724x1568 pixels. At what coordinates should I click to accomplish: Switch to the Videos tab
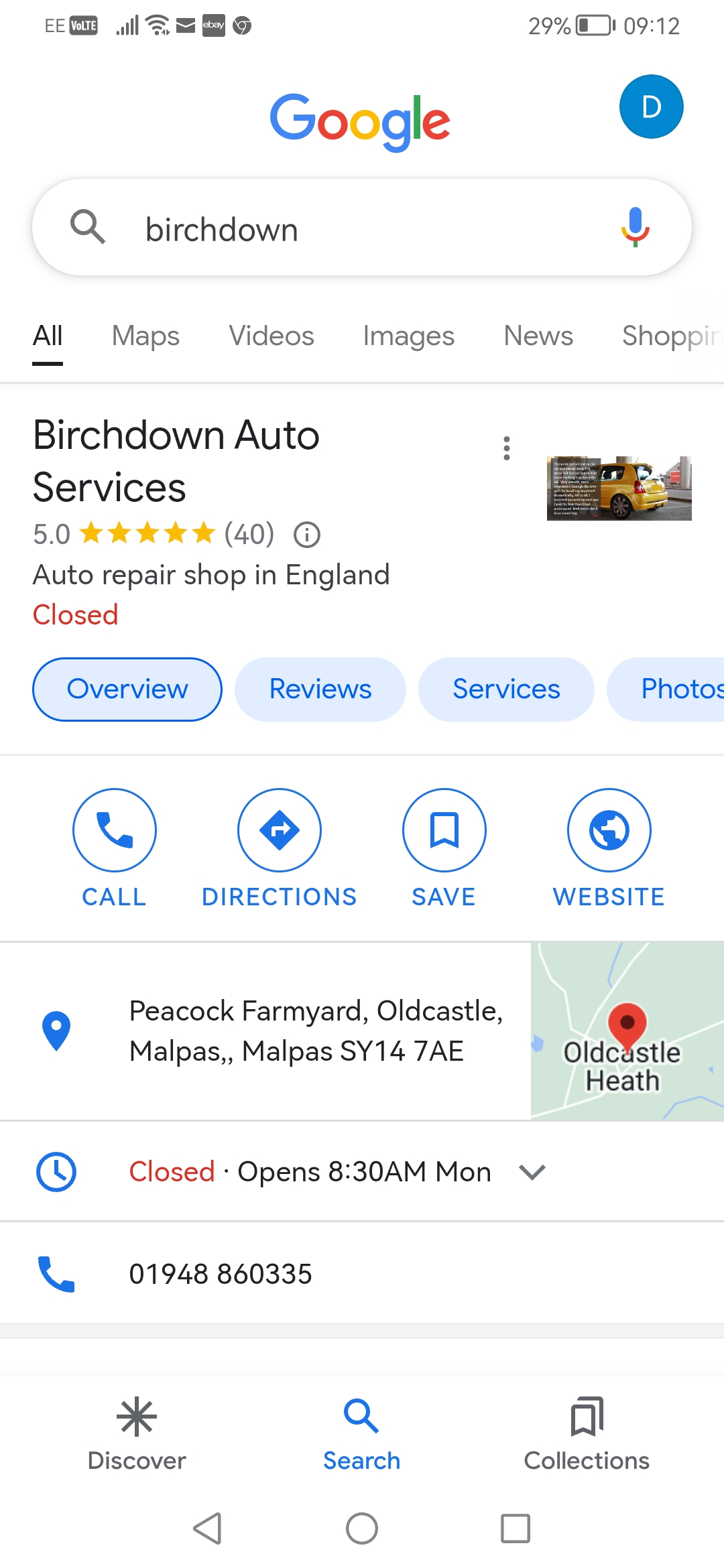pyautogui.click(x=271, y=336)
